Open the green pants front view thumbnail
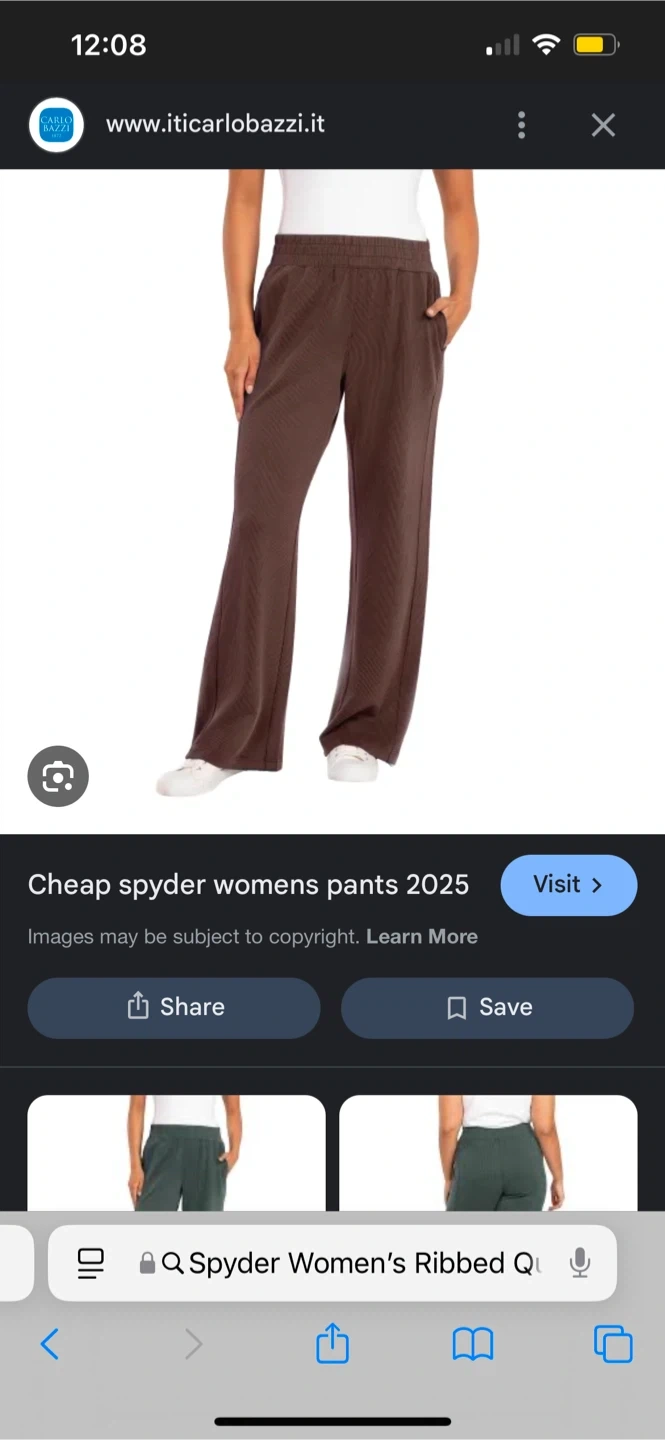 click(x=176, y=1153)
